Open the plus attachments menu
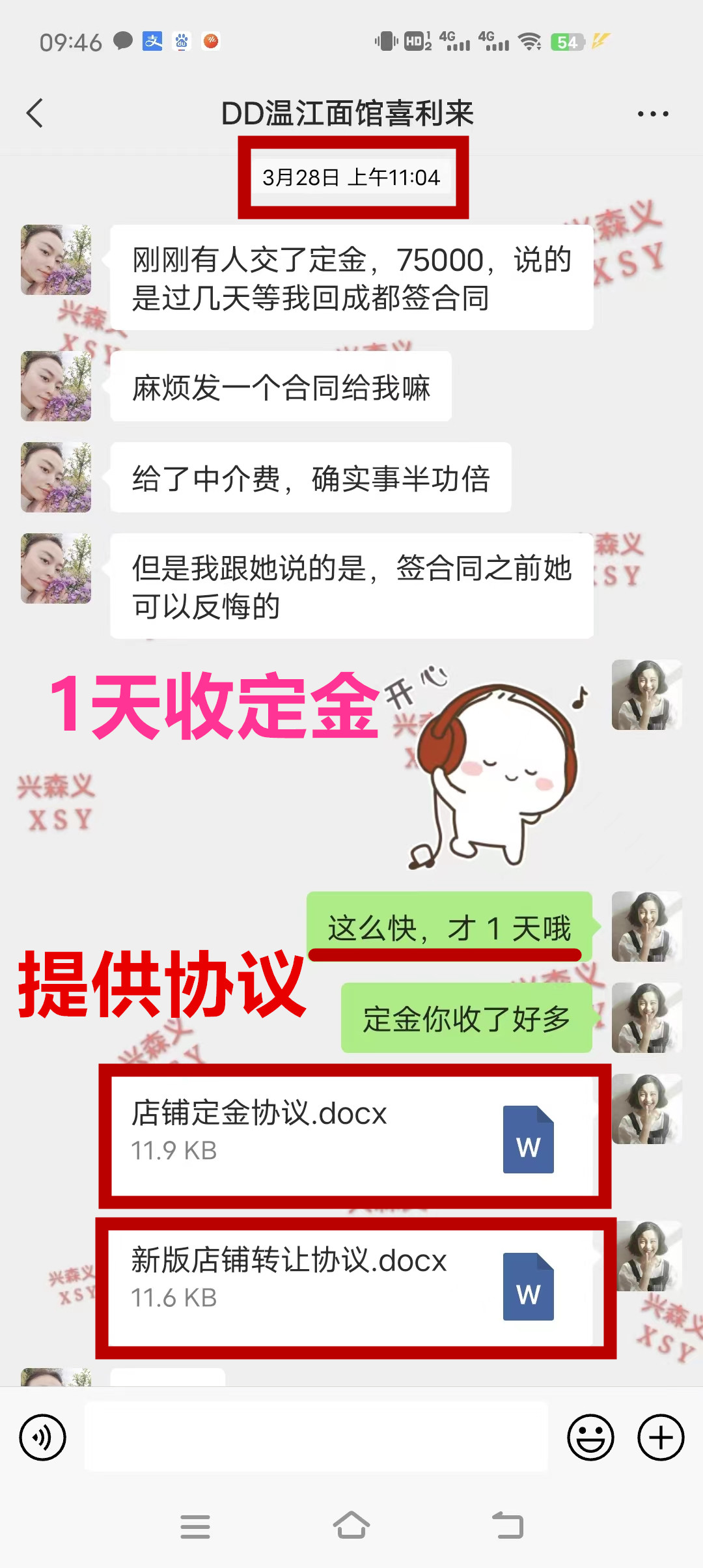 [x=661, y=1437]
